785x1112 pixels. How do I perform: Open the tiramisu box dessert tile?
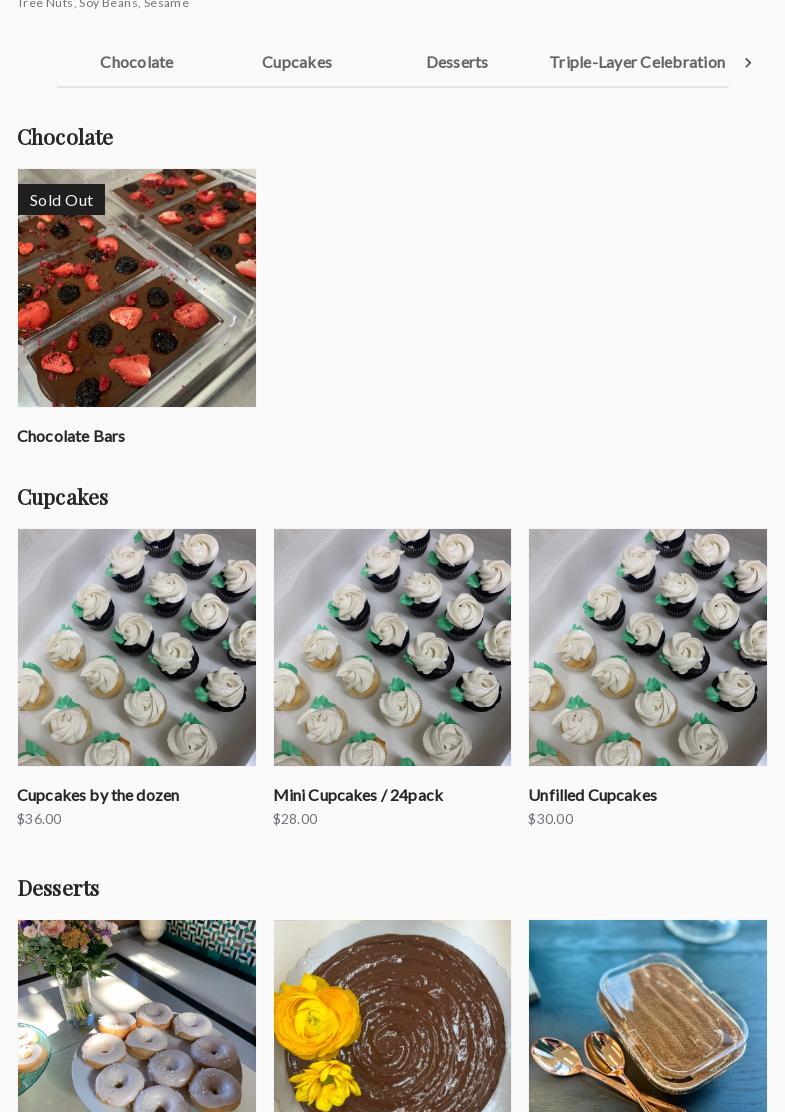648,1016
